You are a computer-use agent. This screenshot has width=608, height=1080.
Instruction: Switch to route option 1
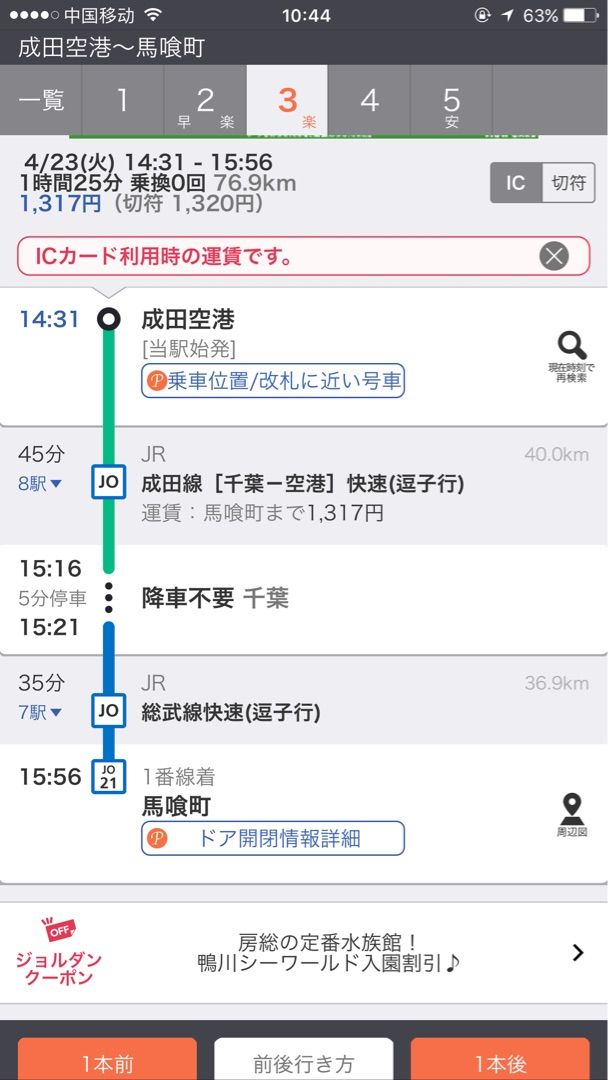click(x=123, y=100)
